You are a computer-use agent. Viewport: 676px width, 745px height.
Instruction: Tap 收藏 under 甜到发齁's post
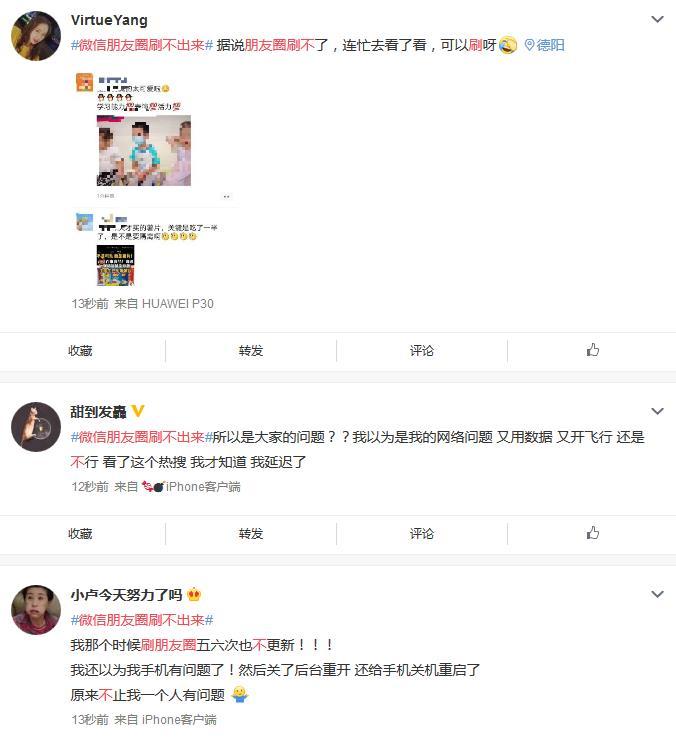click(80, 533)
